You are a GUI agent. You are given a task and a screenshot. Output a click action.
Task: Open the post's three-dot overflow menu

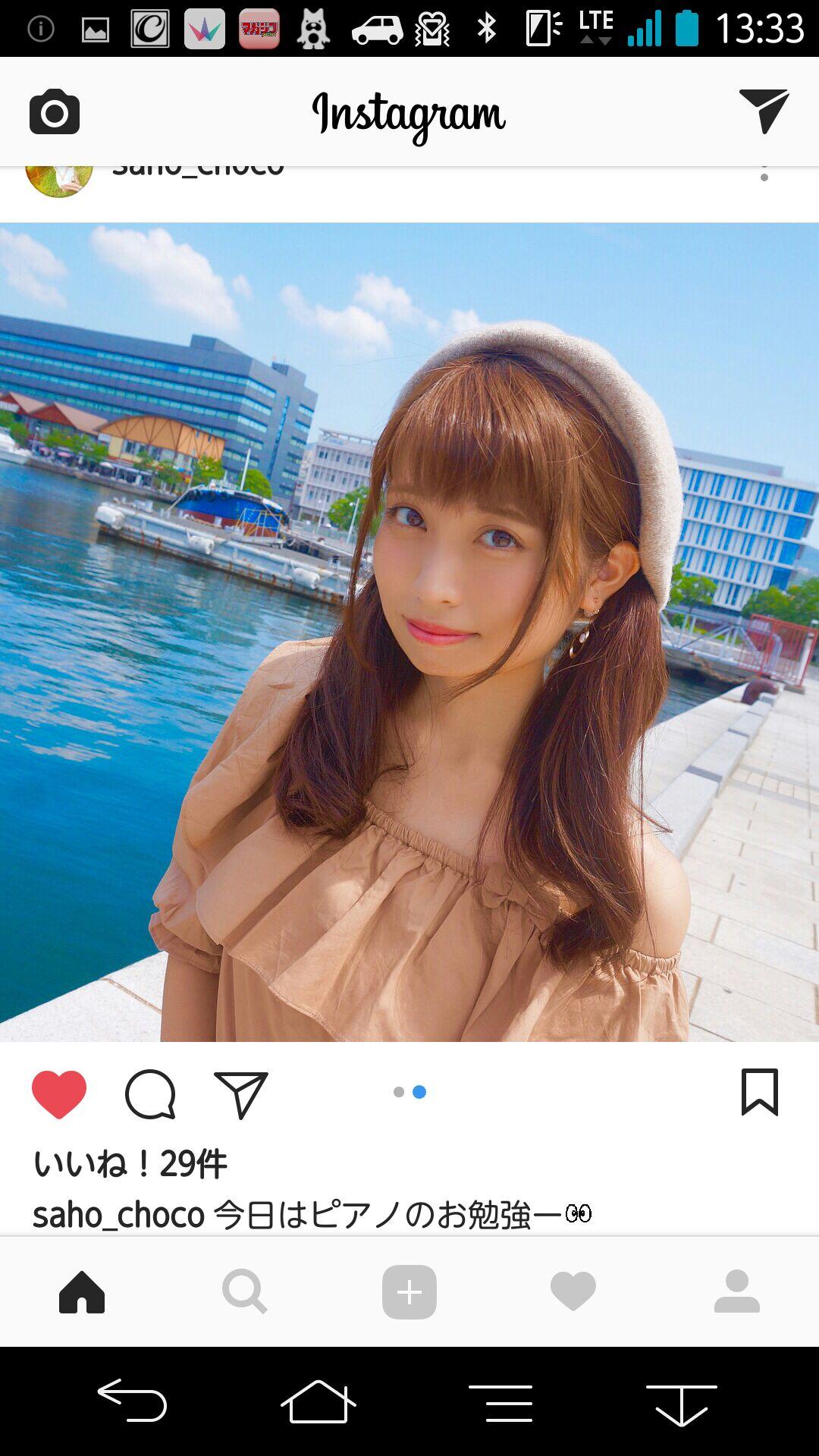(764, 175)
